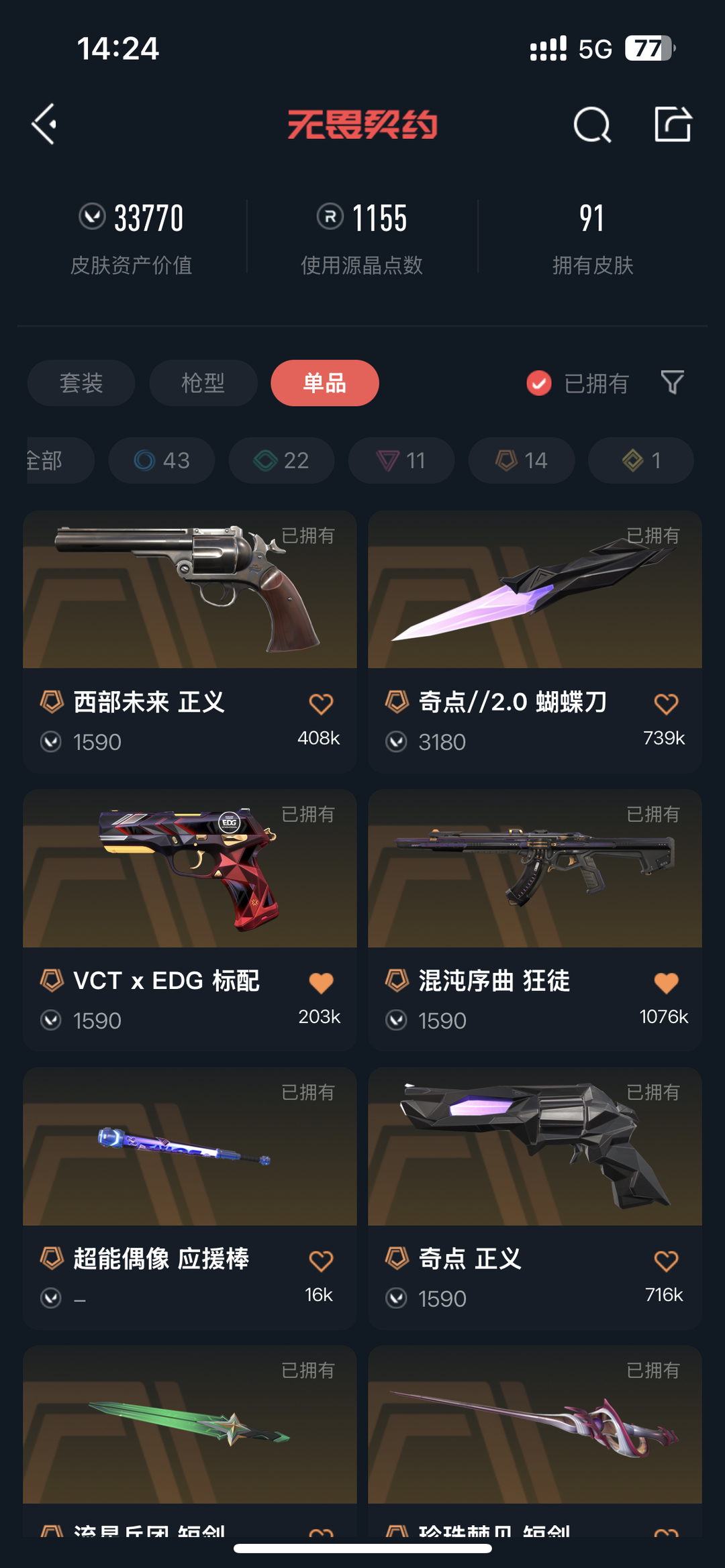Share this skin collection page

(x=673, y=124)
